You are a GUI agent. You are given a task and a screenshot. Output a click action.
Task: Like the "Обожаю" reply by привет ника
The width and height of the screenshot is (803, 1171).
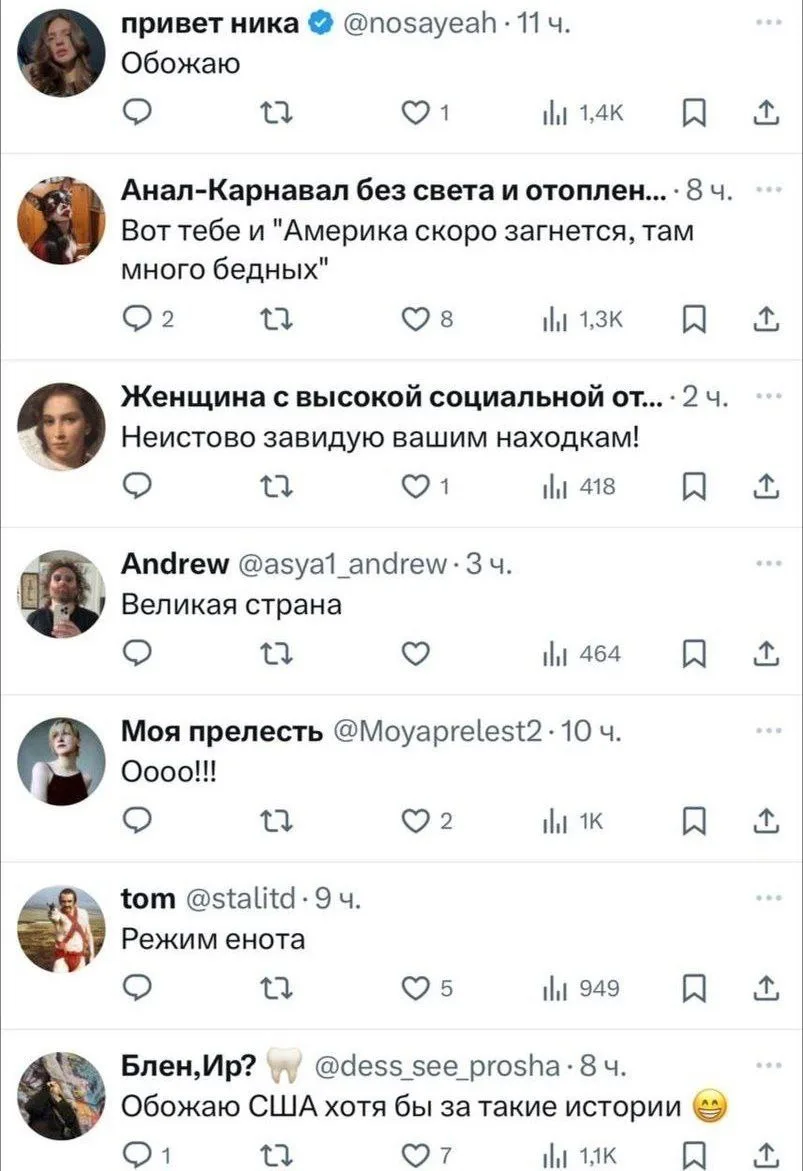point(415,113)
